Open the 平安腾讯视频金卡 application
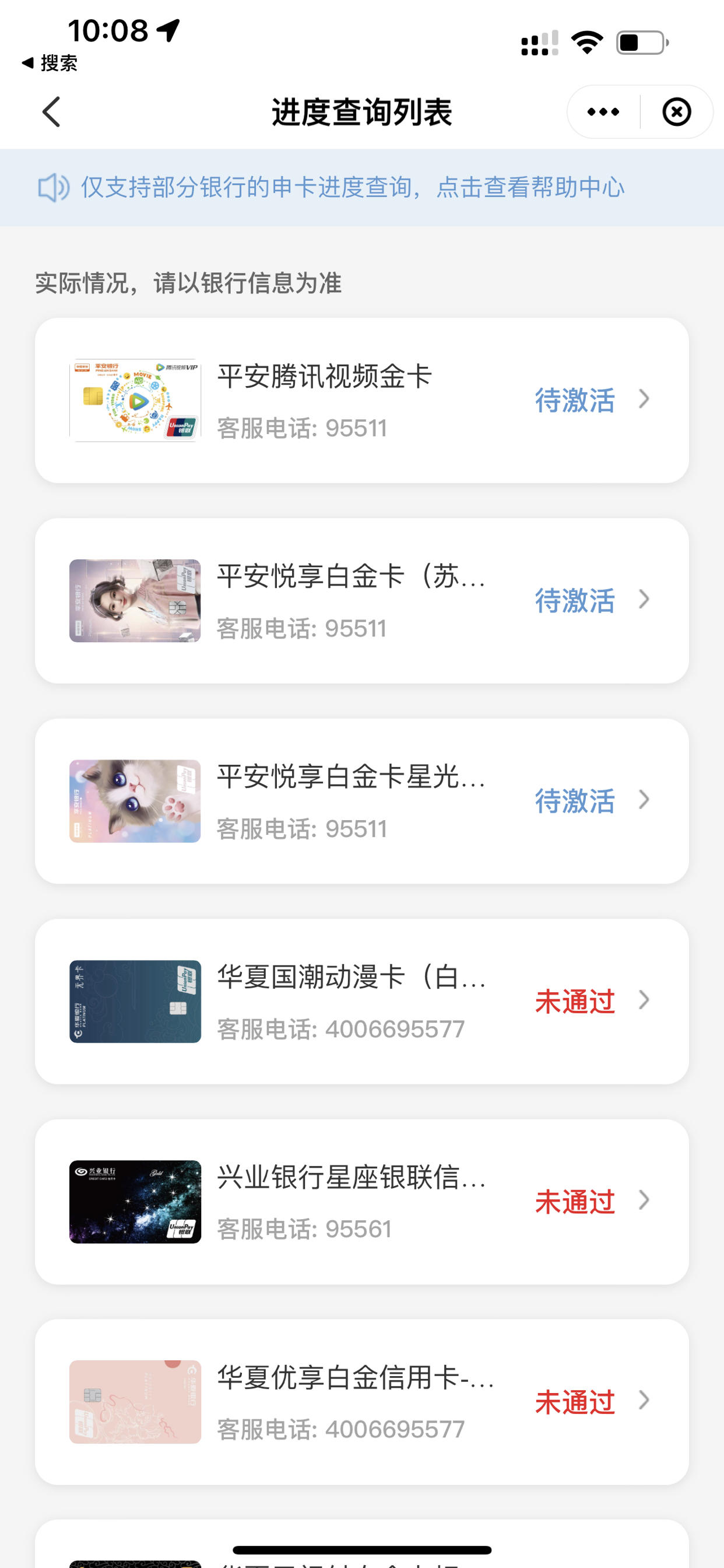Viewport: 724px width, 1568px height. (362, 401)
